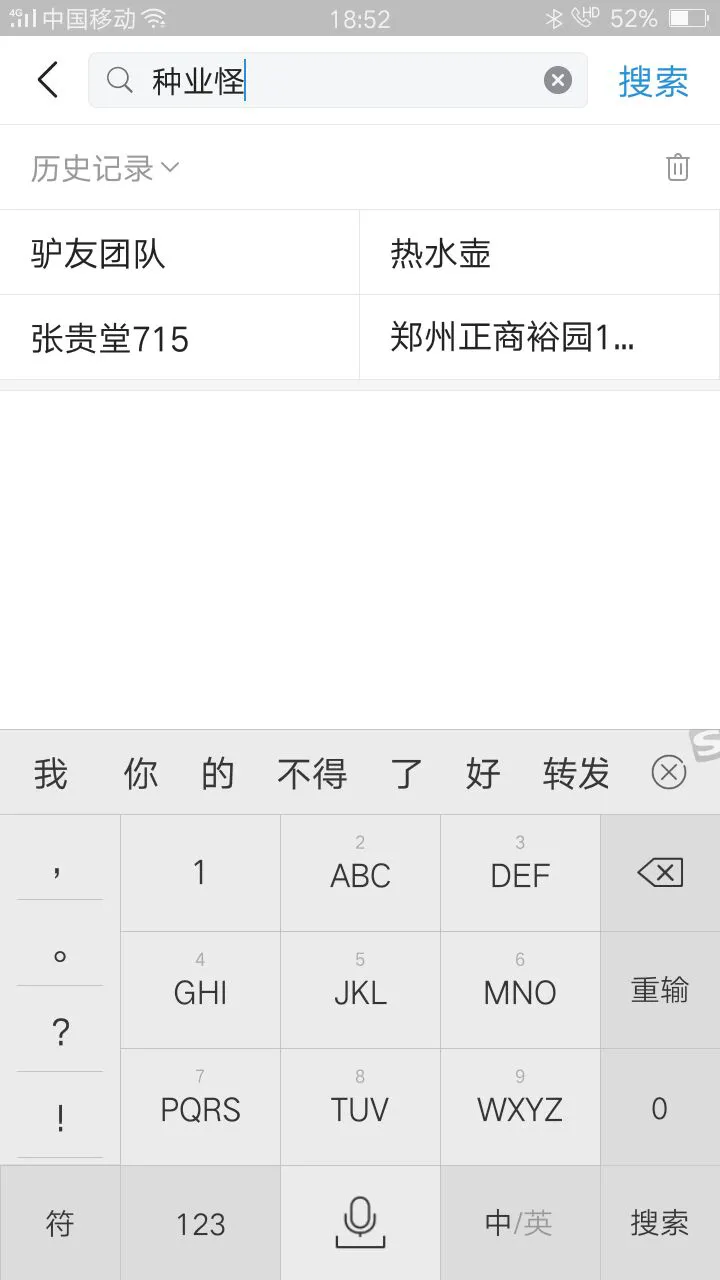Hit the keyboard backspace key
The width and height of the screenshot is (720, 1280).
(659, 873)
